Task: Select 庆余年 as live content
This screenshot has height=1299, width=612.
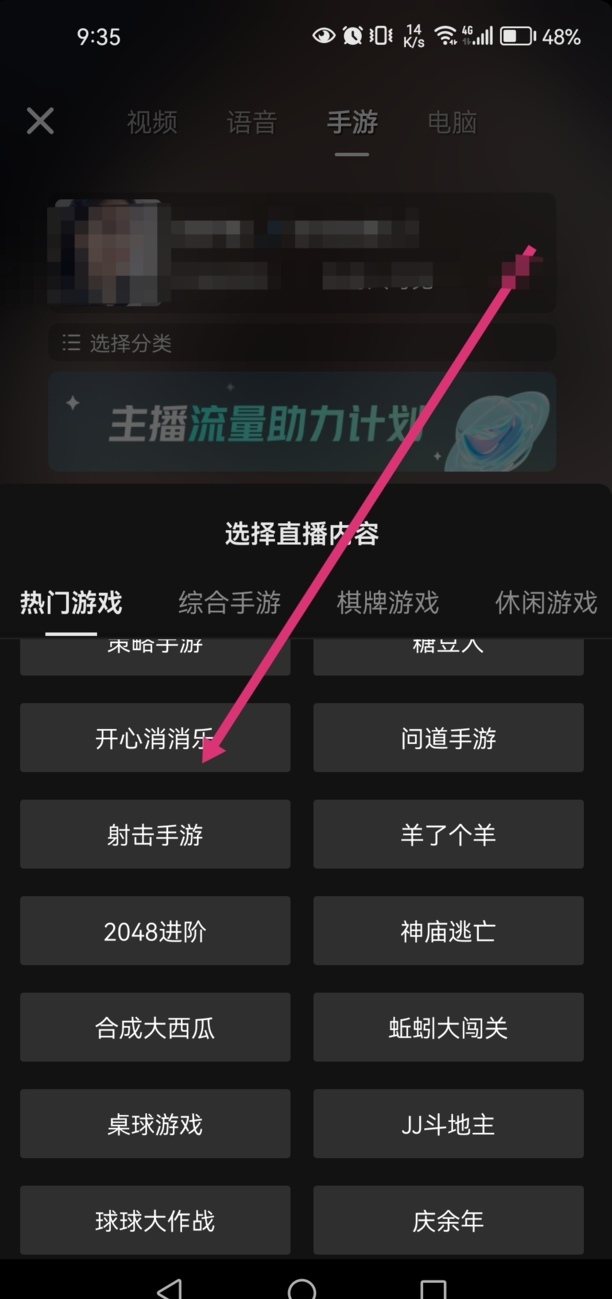Action: [448, 1221]
